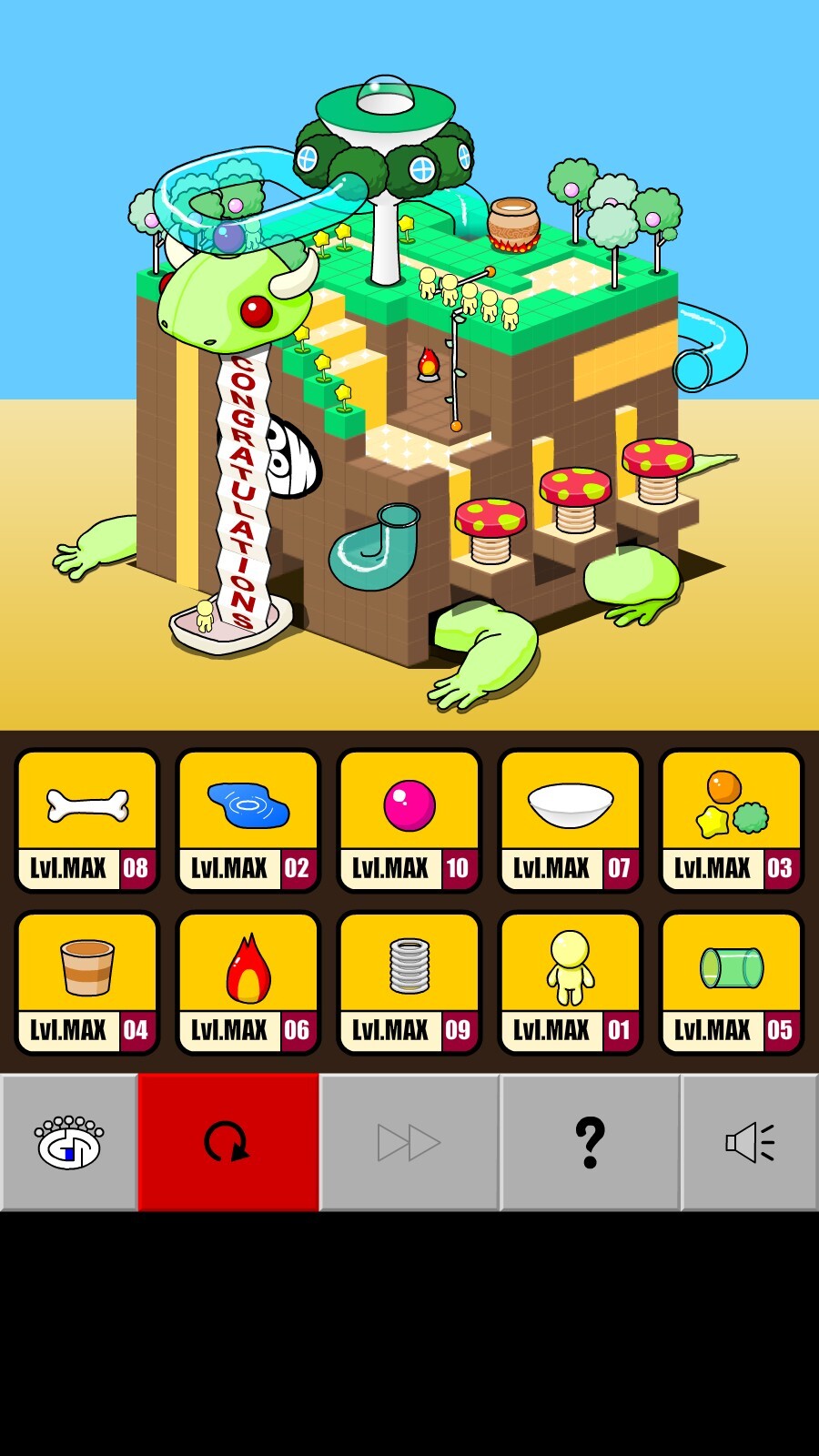The width and height of the screenshot is (819, 1456).
Task: Open the developer logo button
Action: (69, 1142)
